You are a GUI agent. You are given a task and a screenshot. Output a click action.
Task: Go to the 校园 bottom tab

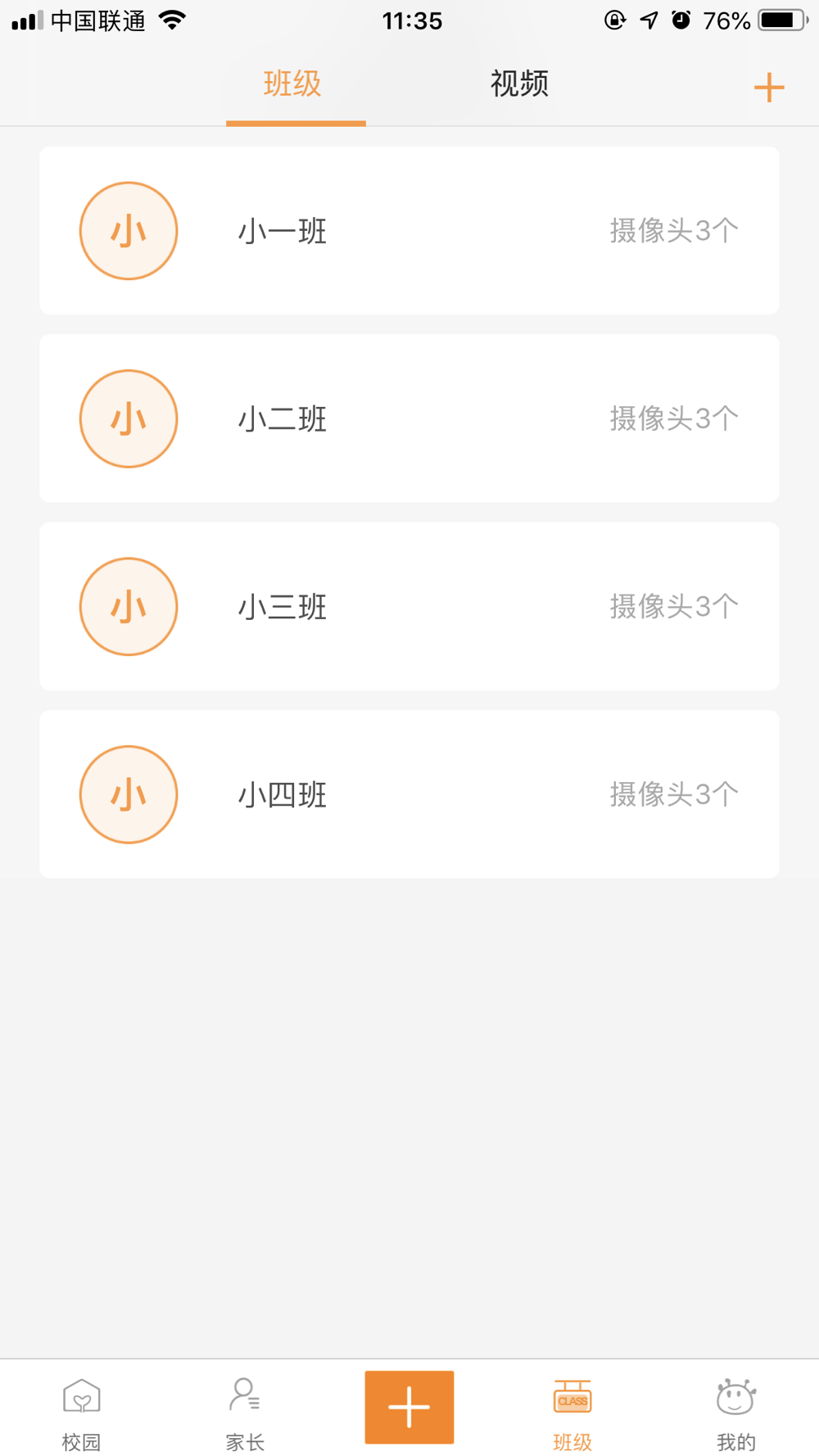click(82, 1413)
